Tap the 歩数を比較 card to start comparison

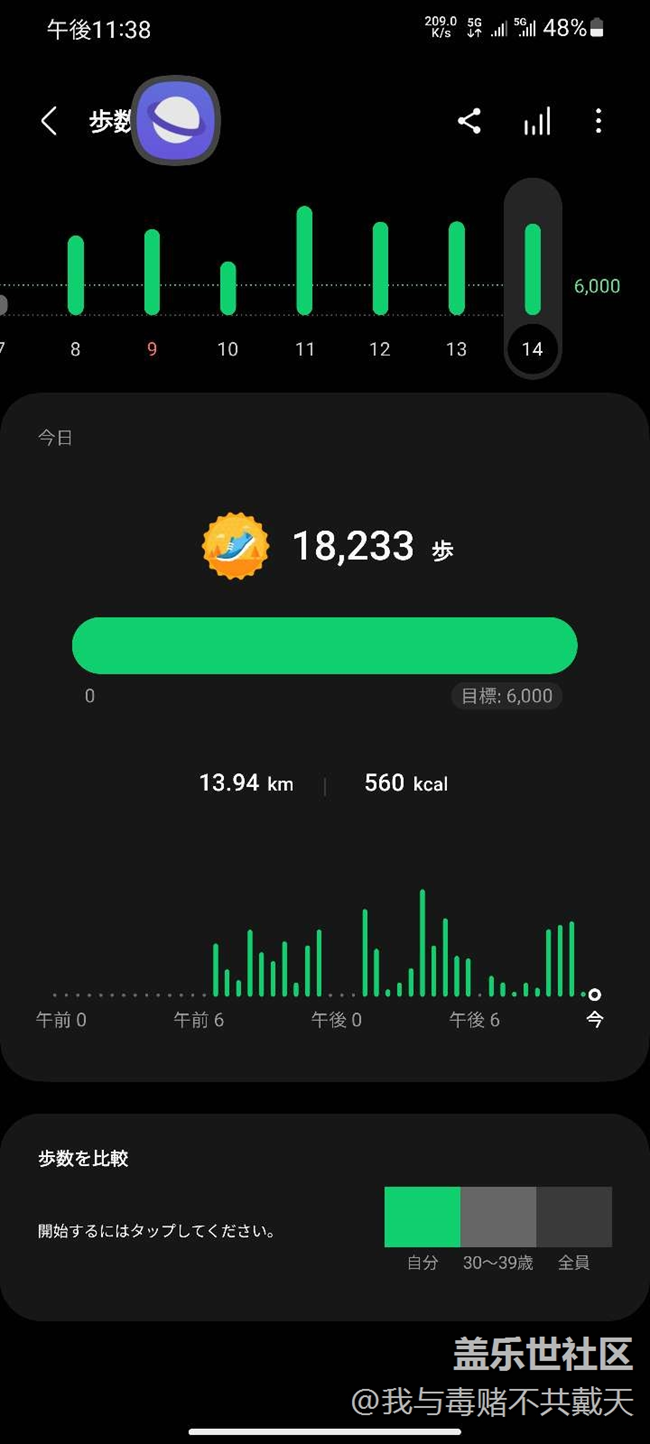[x=325, y=1217]
